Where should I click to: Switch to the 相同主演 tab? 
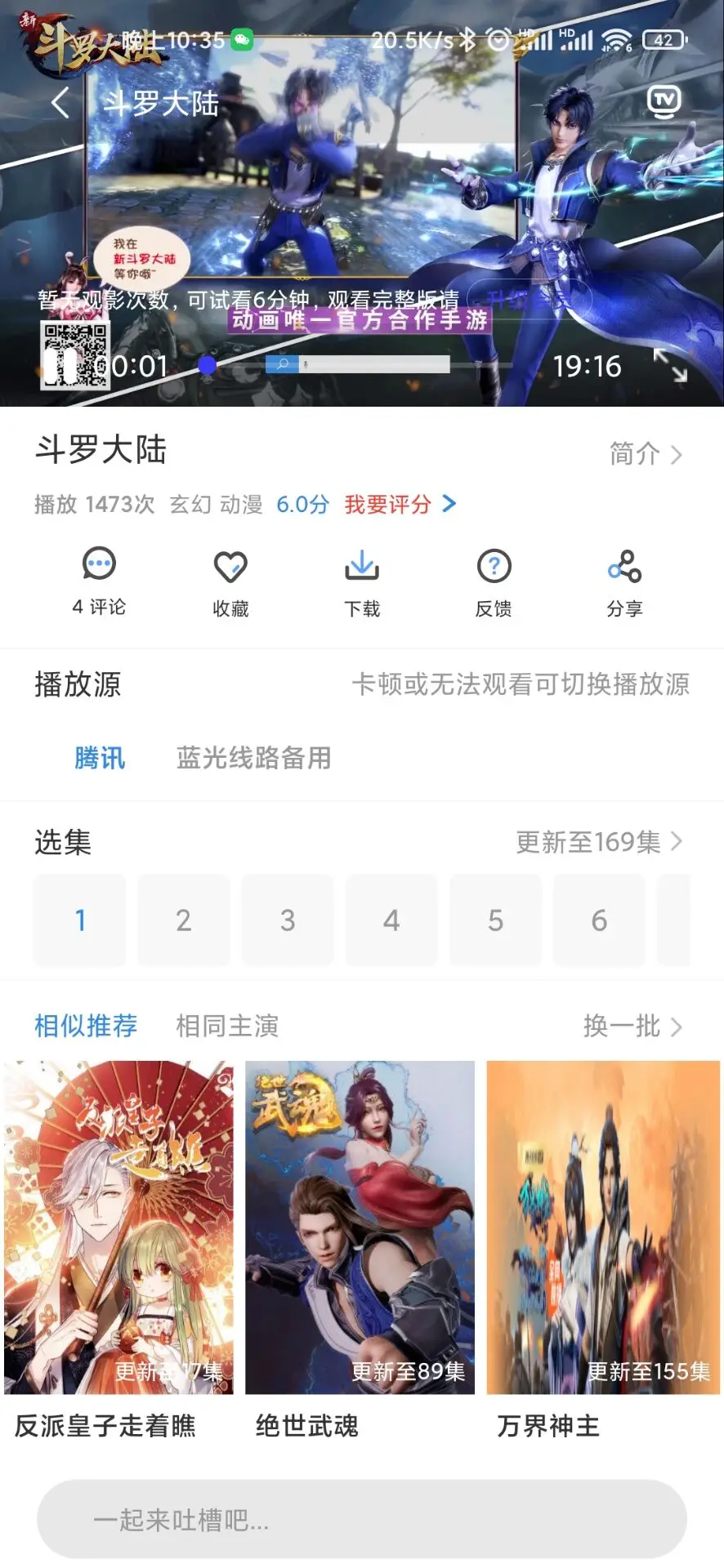226,1027
